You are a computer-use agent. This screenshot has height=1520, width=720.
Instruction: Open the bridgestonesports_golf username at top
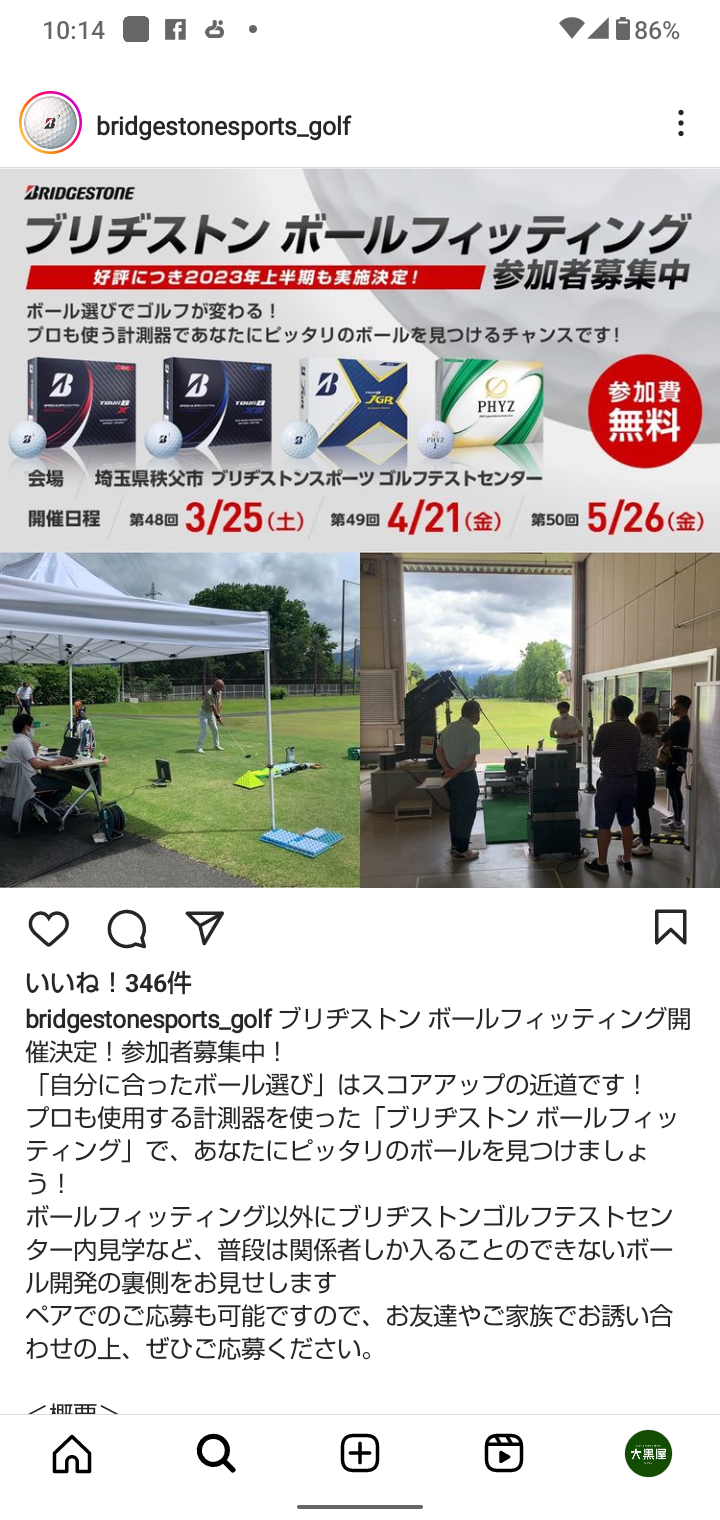(x=223, y=126)
